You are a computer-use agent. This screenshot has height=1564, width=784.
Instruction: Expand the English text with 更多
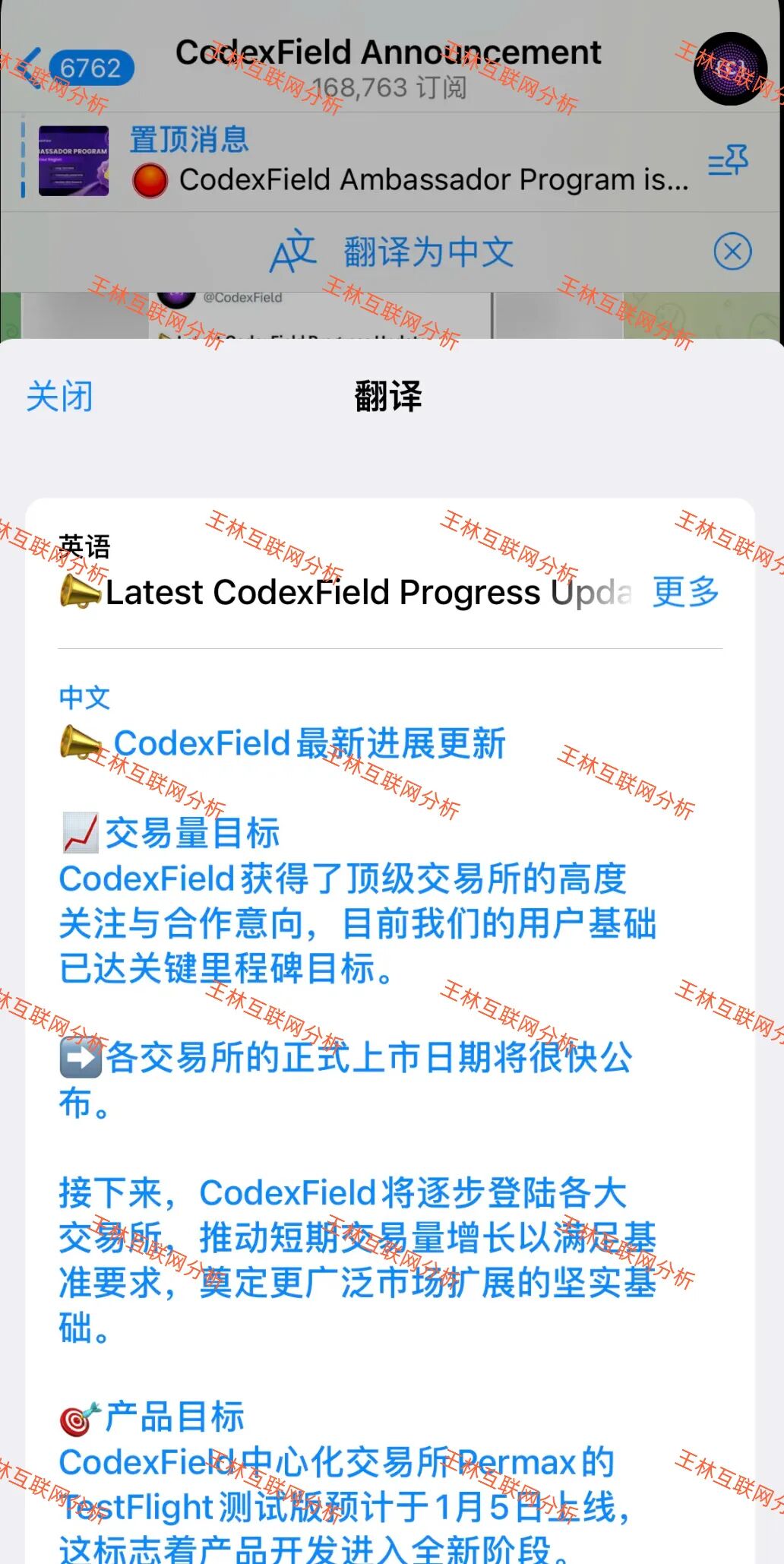pos(685,592)
